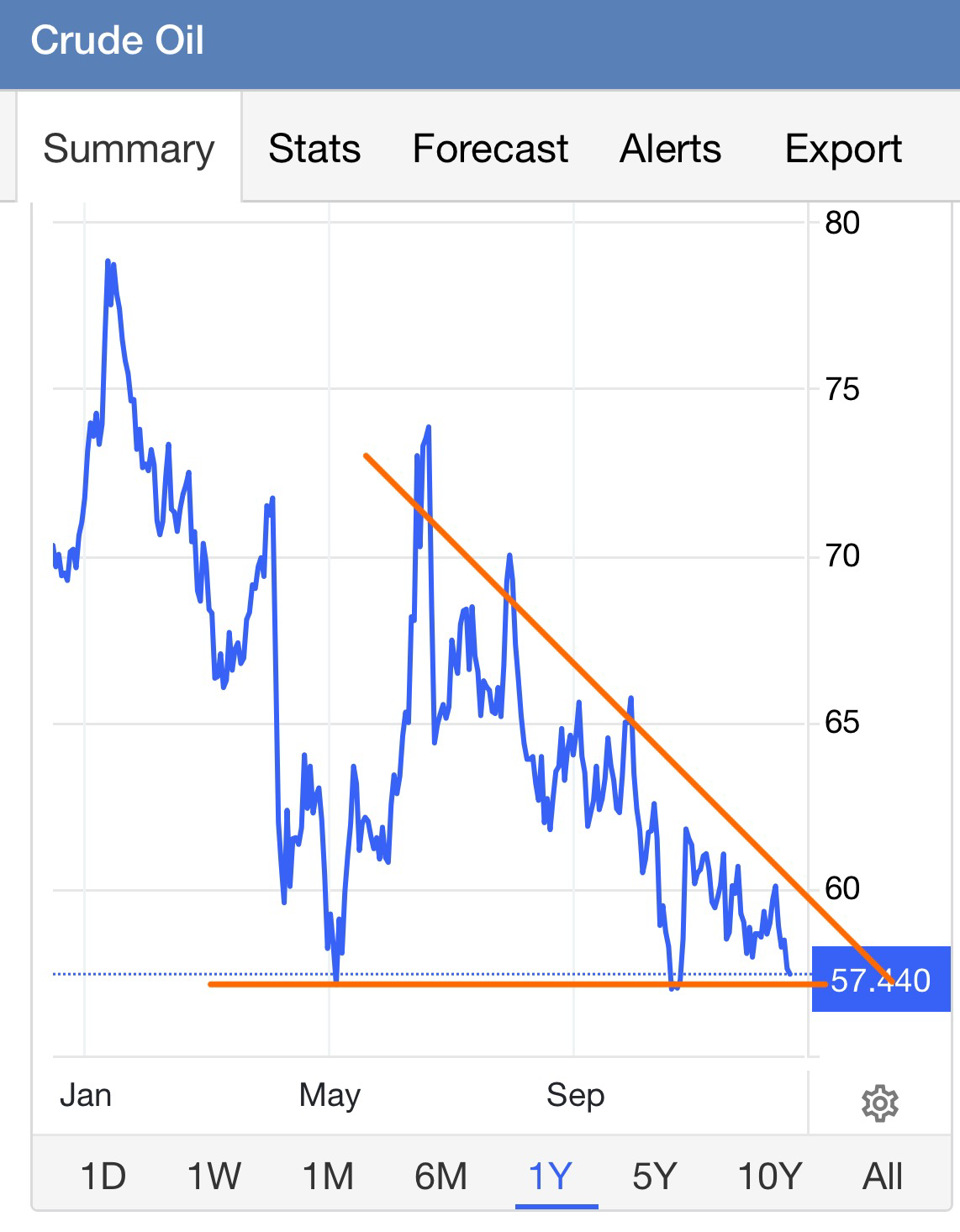960x1232 pixels.
Task: Open the Export tab
Action: point(843,149)
